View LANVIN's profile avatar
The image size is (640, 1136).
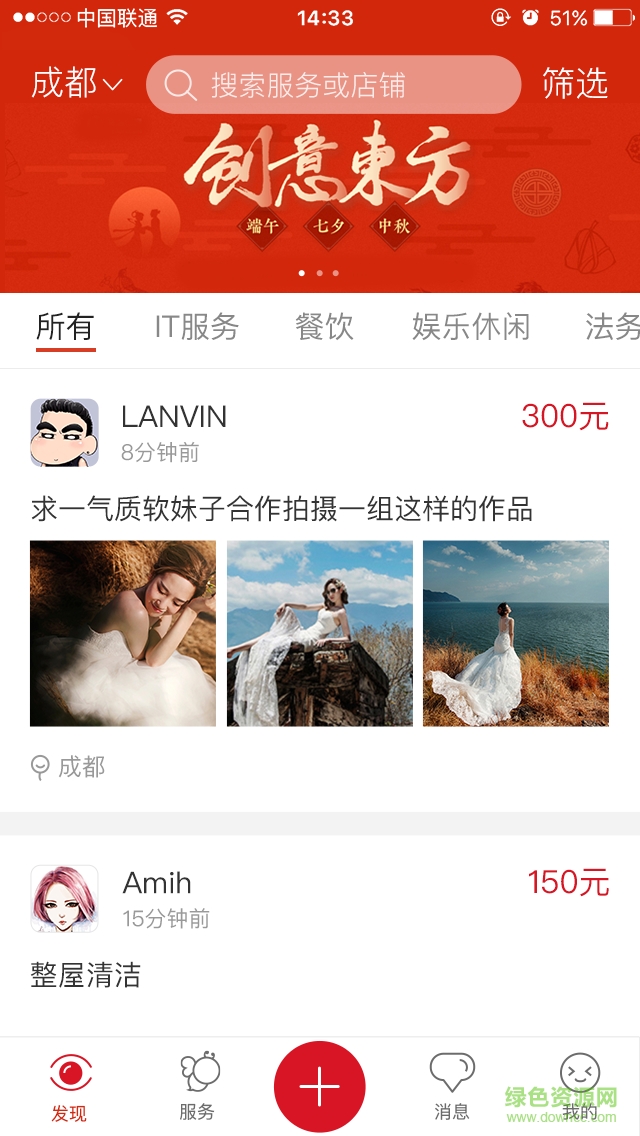coord(65,432)
